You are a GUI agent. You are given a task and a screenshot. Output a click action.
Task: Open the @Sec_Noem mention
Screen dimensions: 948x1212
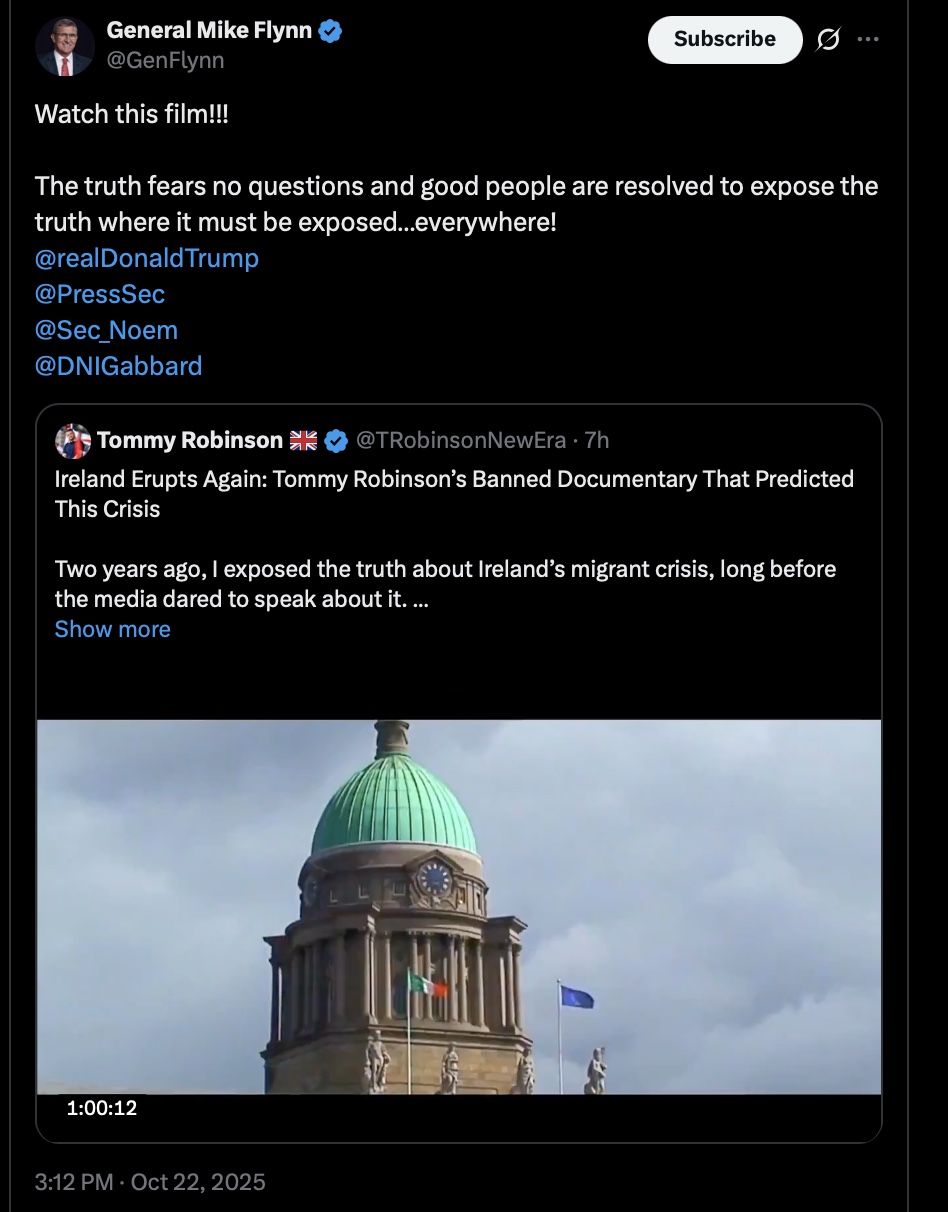tap(106, 330)
